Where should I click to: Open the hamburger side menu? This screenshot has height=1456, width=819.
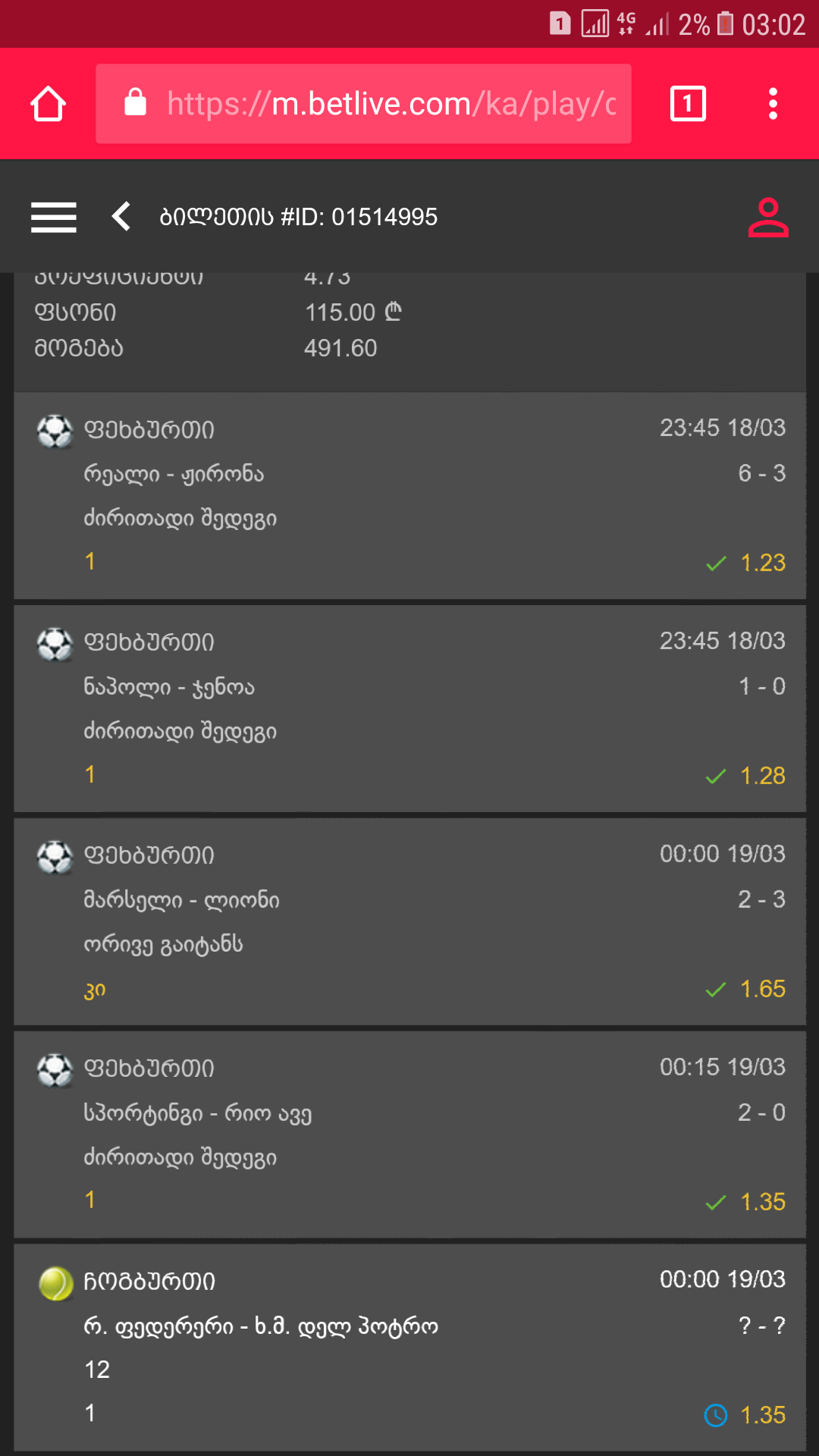click(x=54, y=217)
